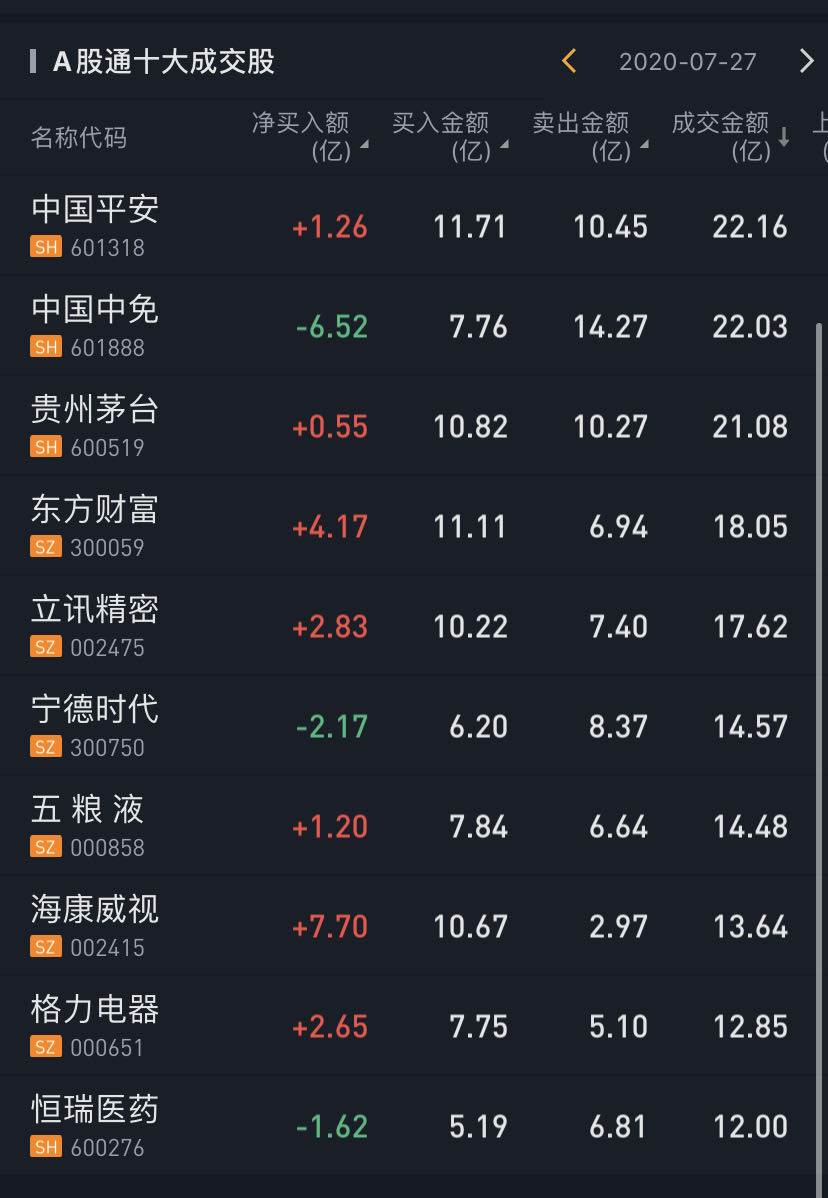This screenshot has height=1198, width=828.
Task: Open 贵州茅台 stock details
Action: point(95,425)
